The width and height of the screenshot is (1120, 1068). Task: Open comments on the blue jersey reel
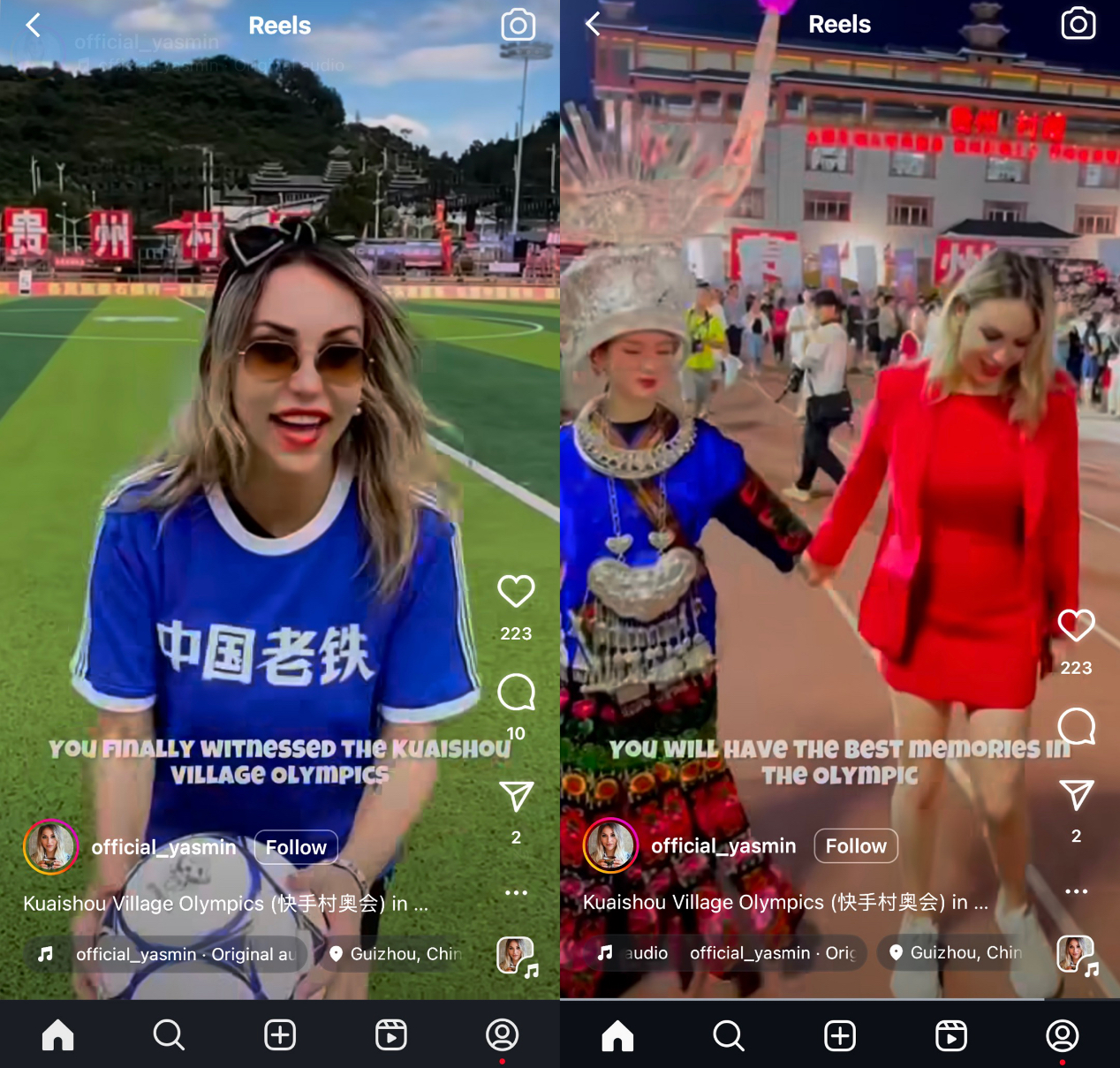(516, 693)
